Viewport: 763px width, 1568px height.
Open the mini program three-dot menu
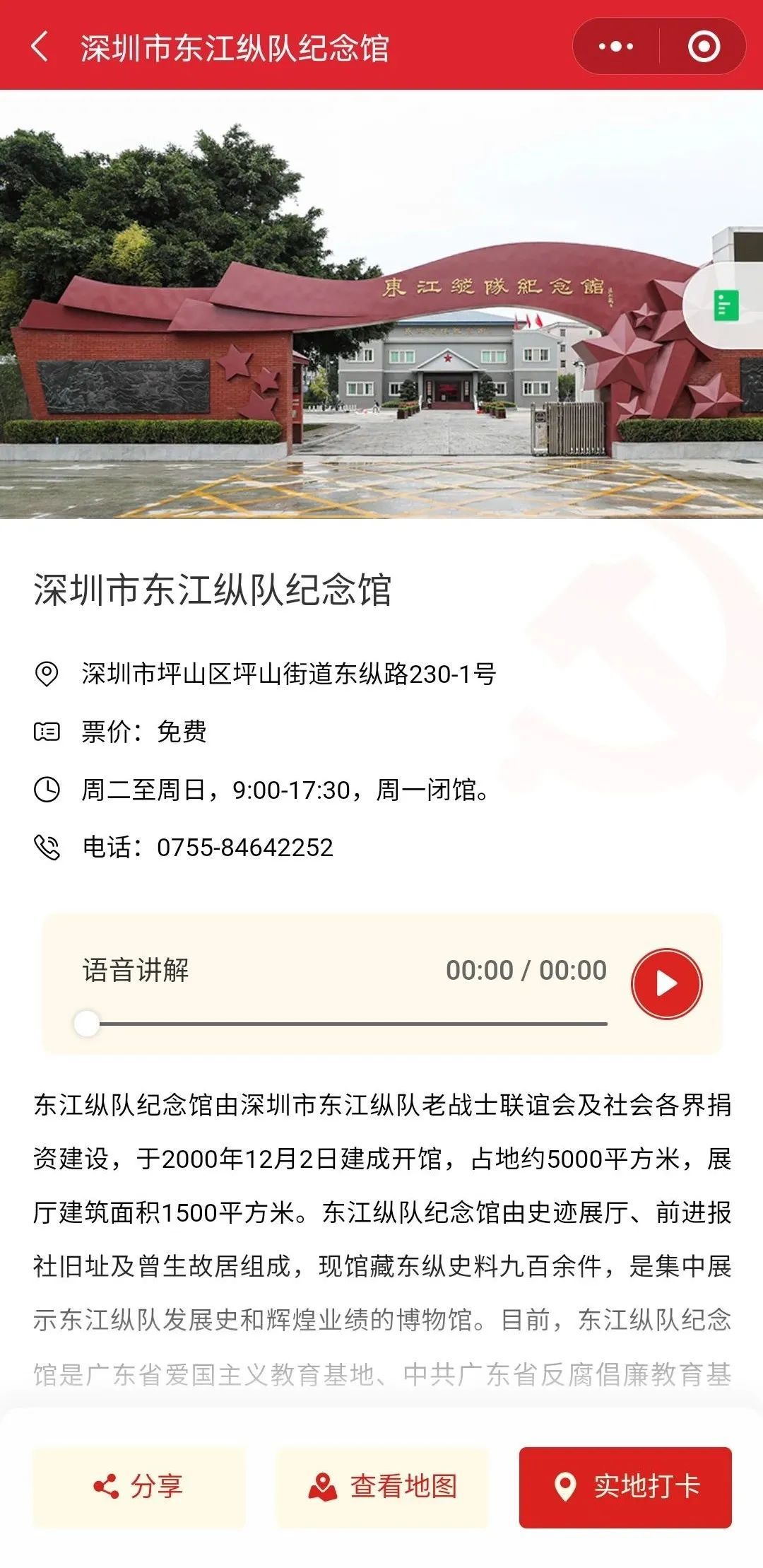[615, 47]
